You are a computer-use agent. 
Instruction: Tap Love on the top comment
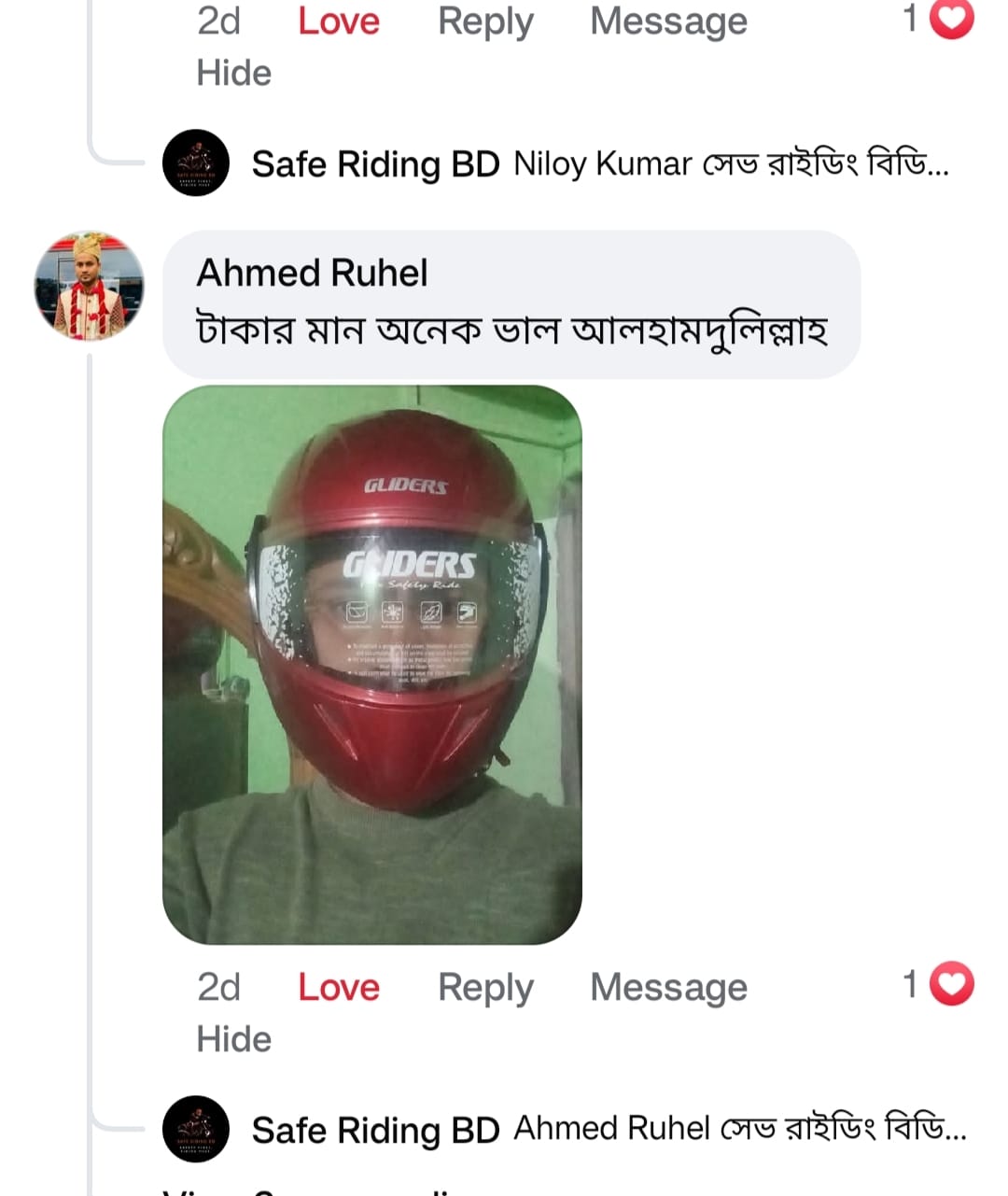(x=338, y=21)
